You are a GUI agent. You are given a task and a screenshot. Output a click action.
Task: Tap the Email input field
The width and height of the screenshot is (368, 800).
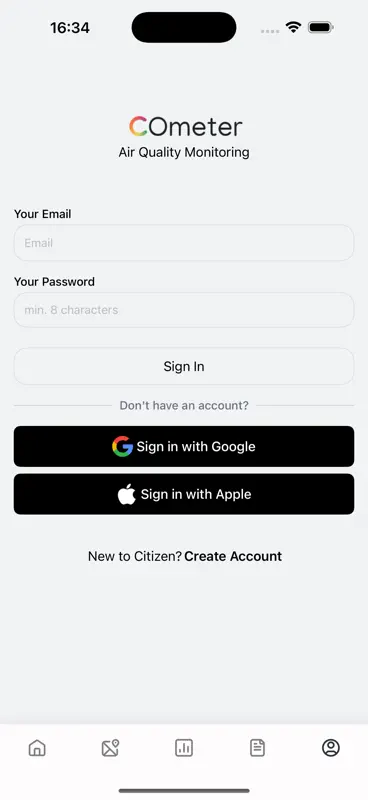tap(184, 243)
